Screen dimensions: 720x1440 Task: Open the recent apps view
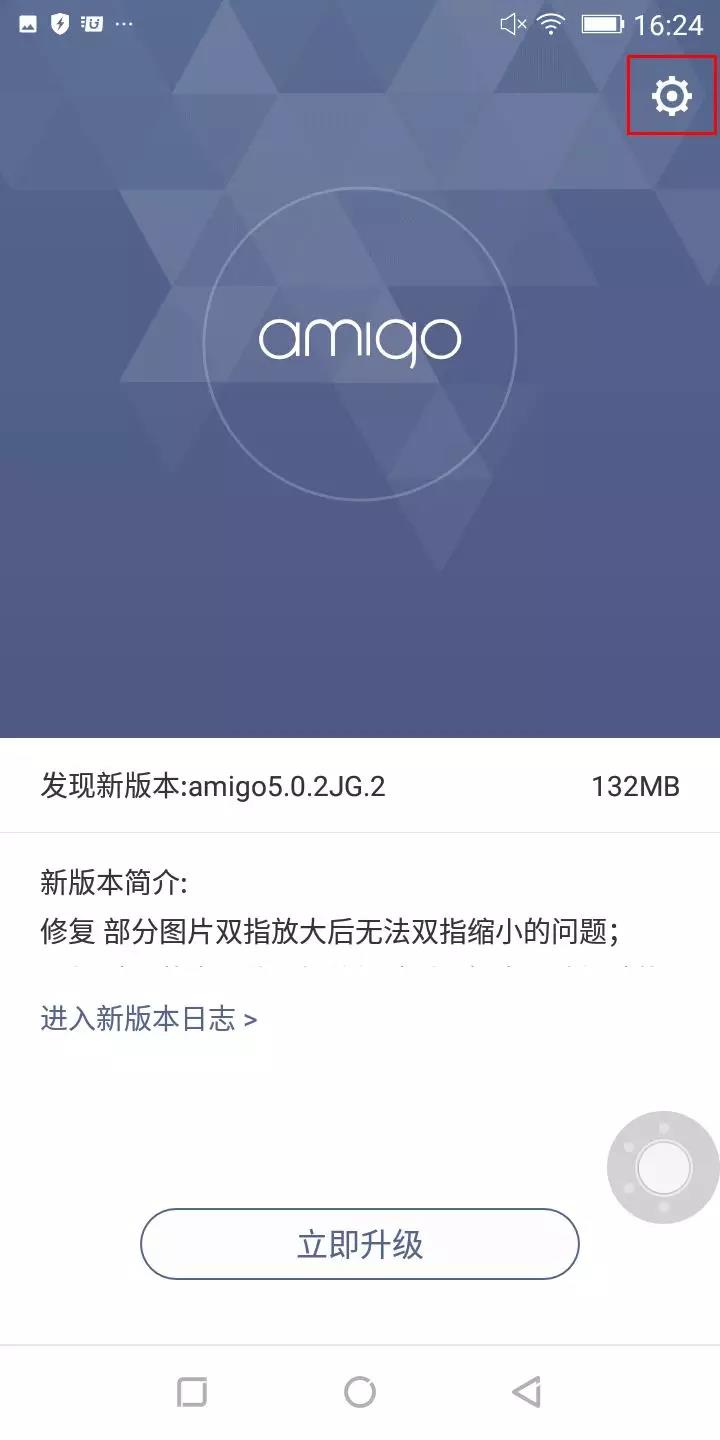[x=192, y=1392]
